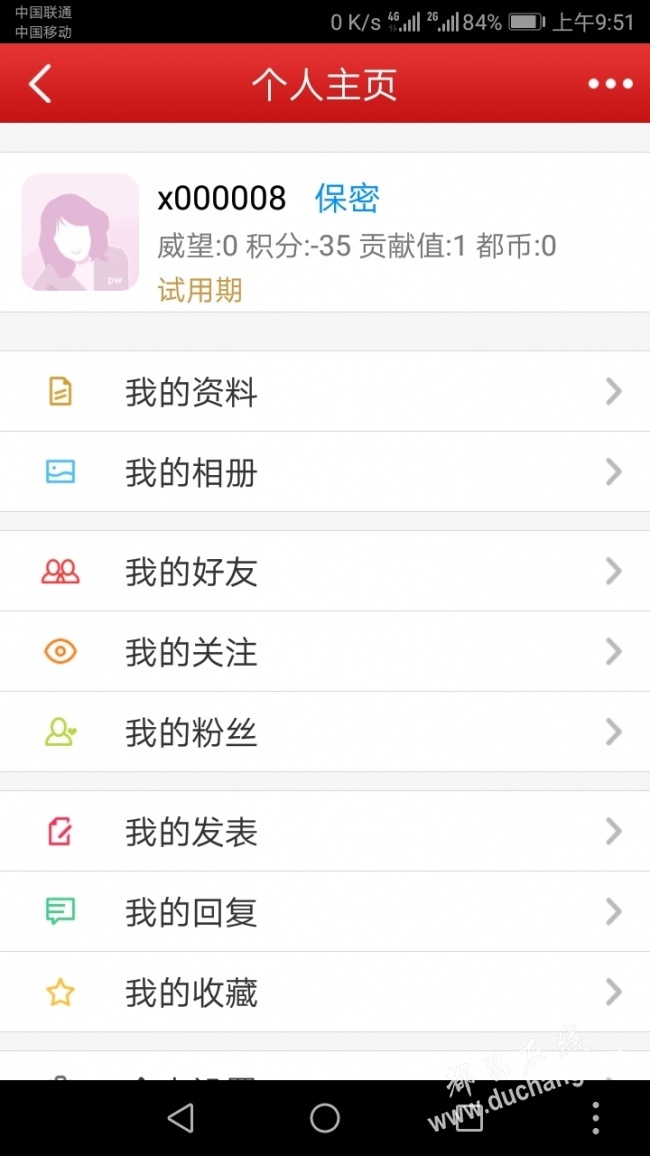Open 我的回复 replies row
This screenshot has width=650, height=1156.
click(325, 912)
